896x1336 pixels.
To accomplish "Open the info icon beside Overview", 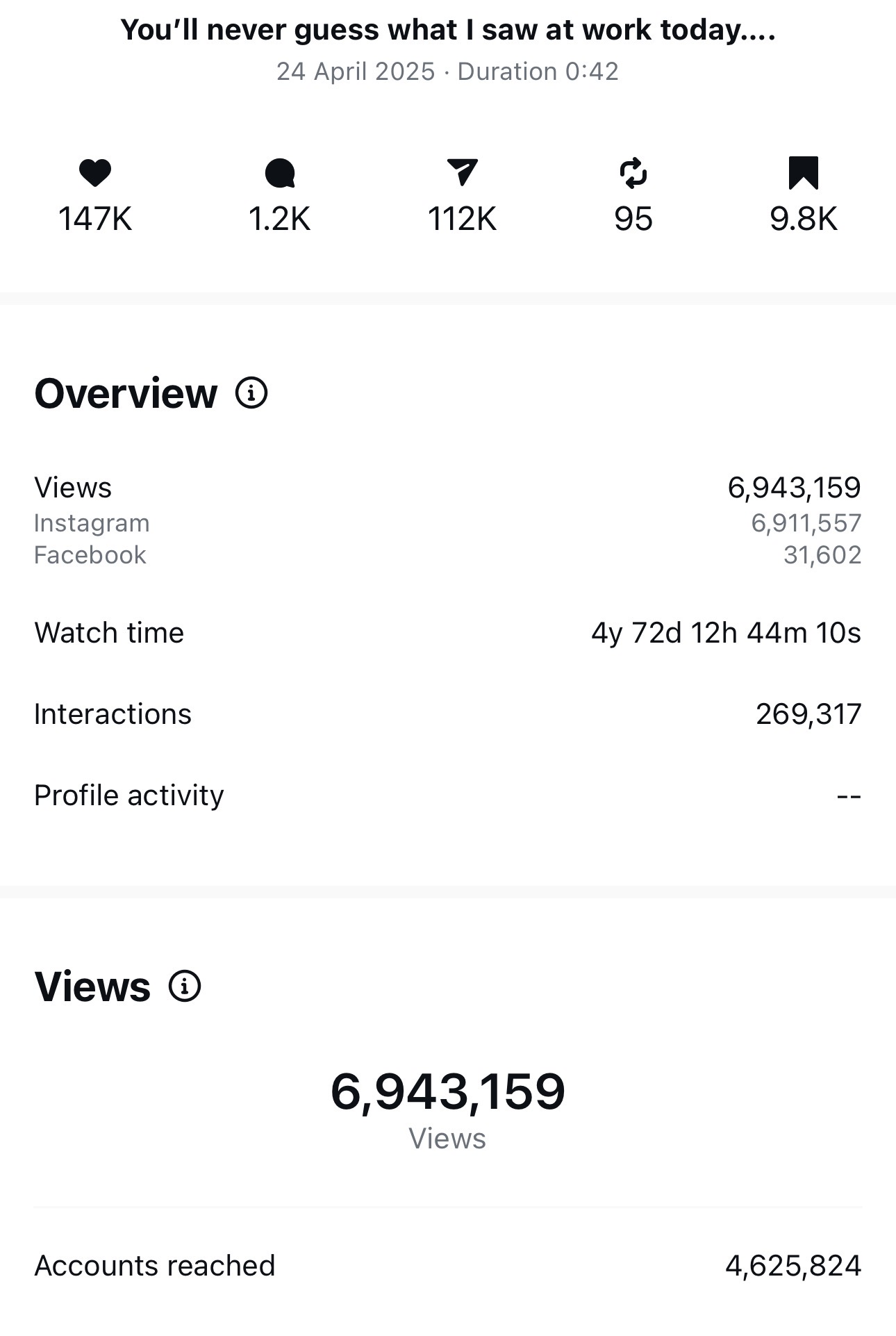I will [251, 393].
